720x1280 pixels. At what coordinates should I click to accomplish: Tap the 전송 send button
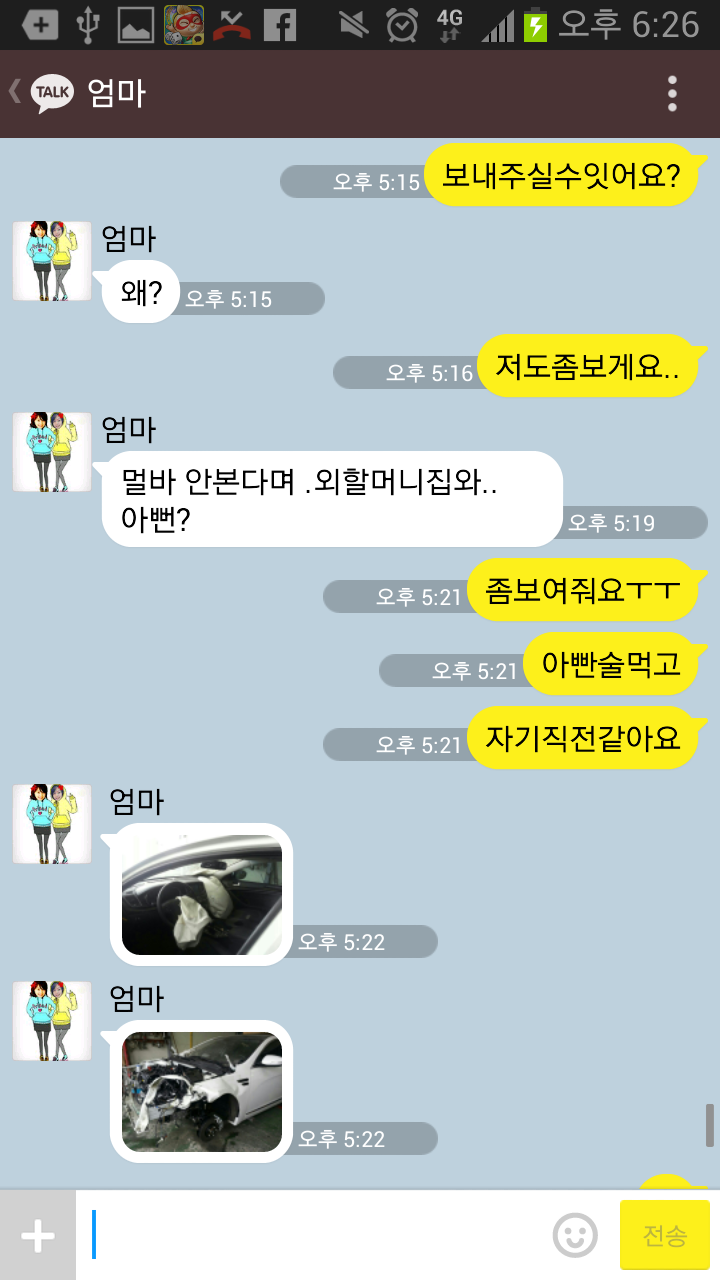(664, 1236)
